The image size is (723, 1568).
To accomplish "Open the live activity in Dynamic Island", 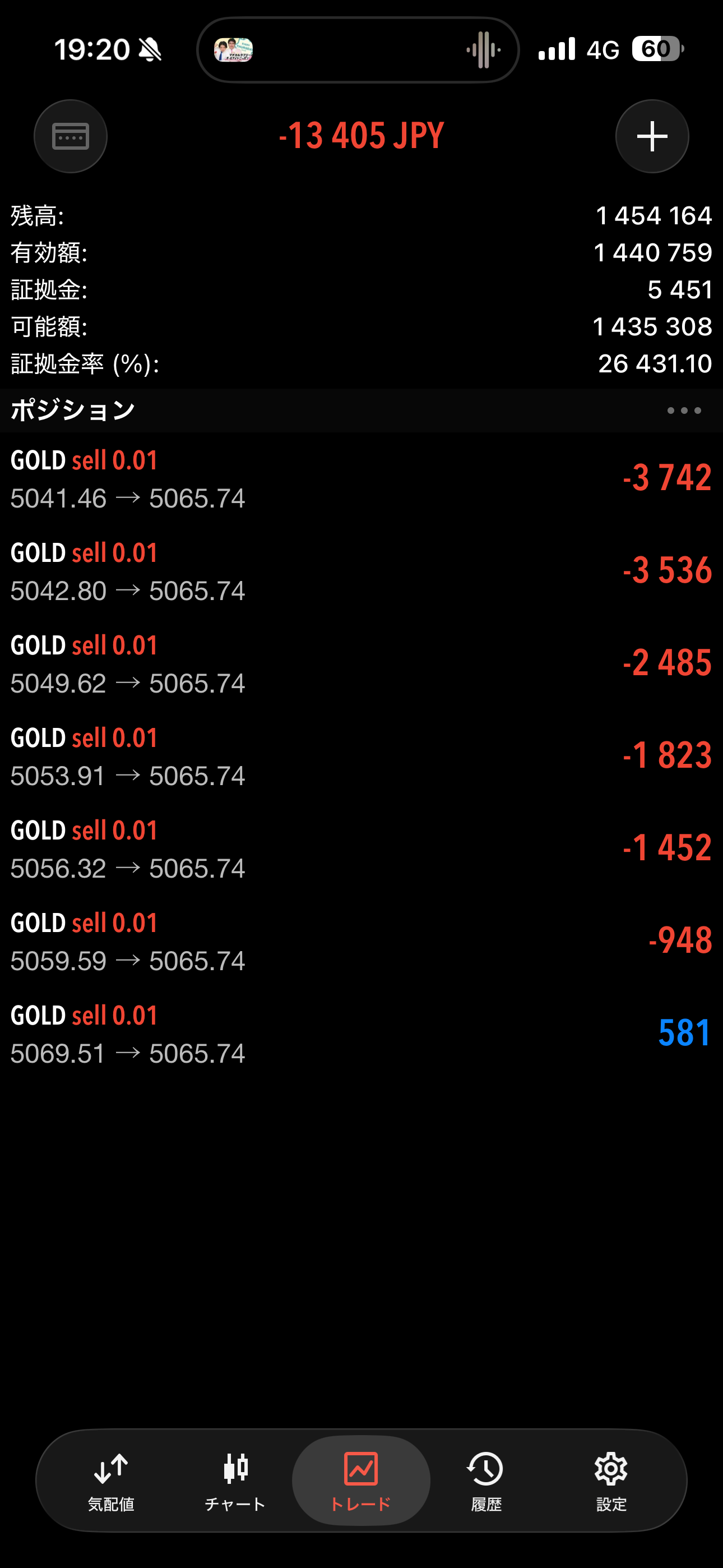I will pos(358,50).
